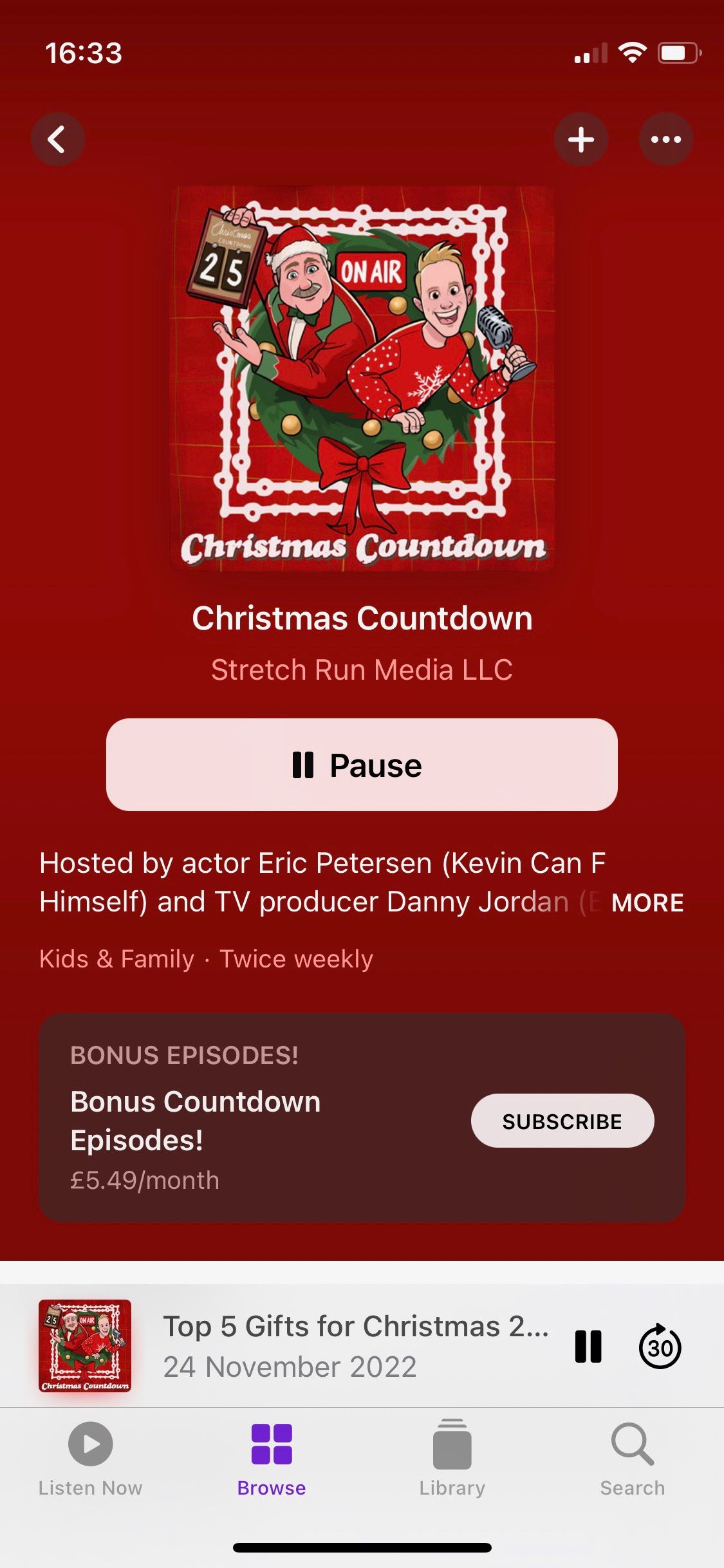Open the Top 5 Gifts mini player

(354, 1345)
